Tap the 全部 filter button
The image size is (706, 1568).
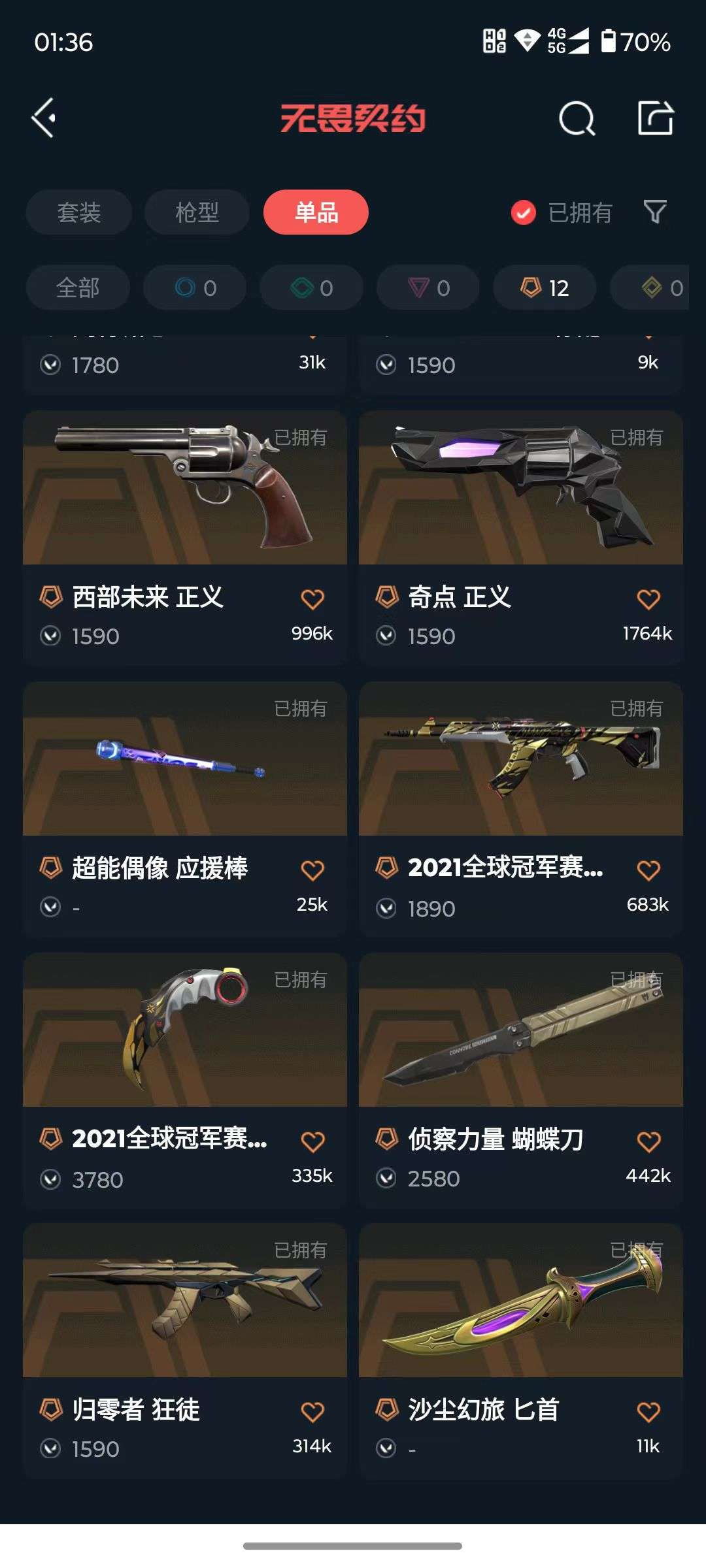coord(77,287)
